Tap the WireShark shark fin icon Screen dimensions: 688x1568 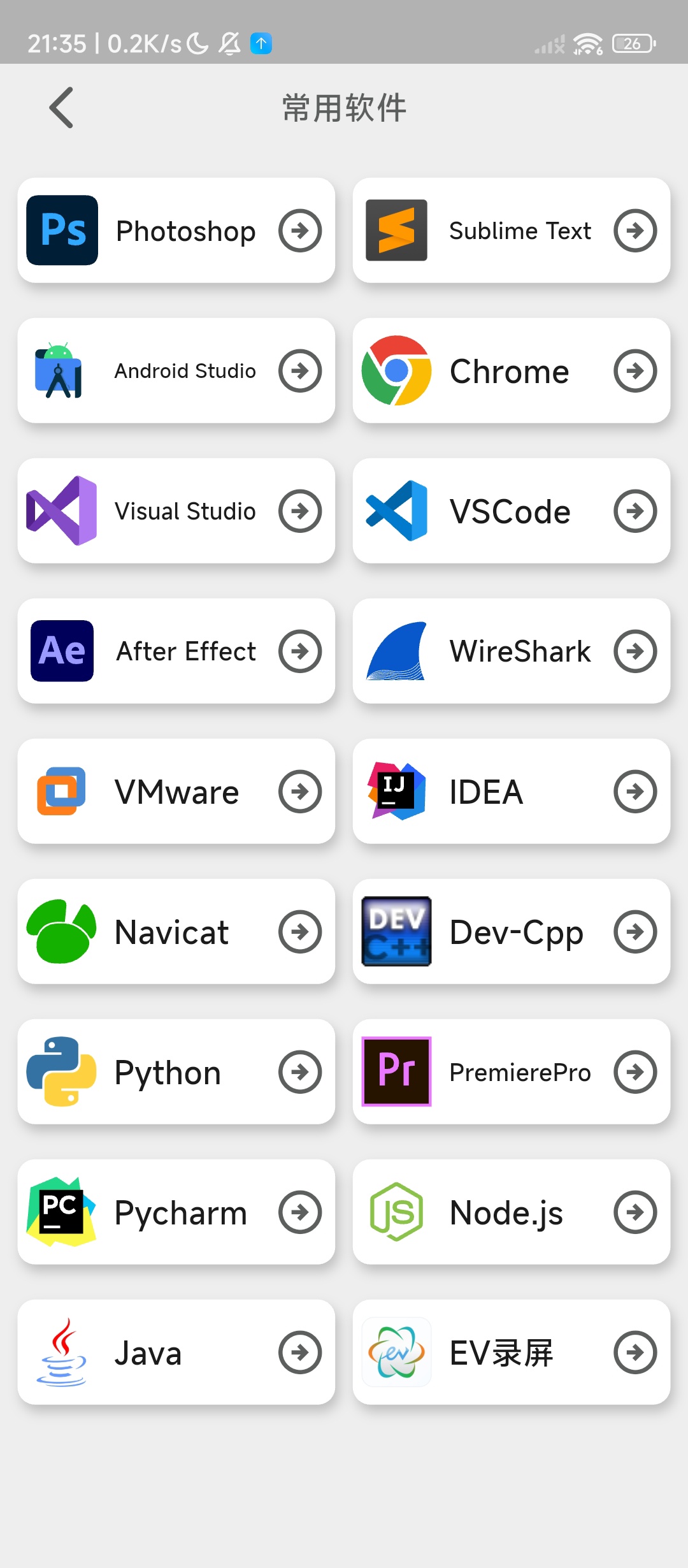coord(396,651)
